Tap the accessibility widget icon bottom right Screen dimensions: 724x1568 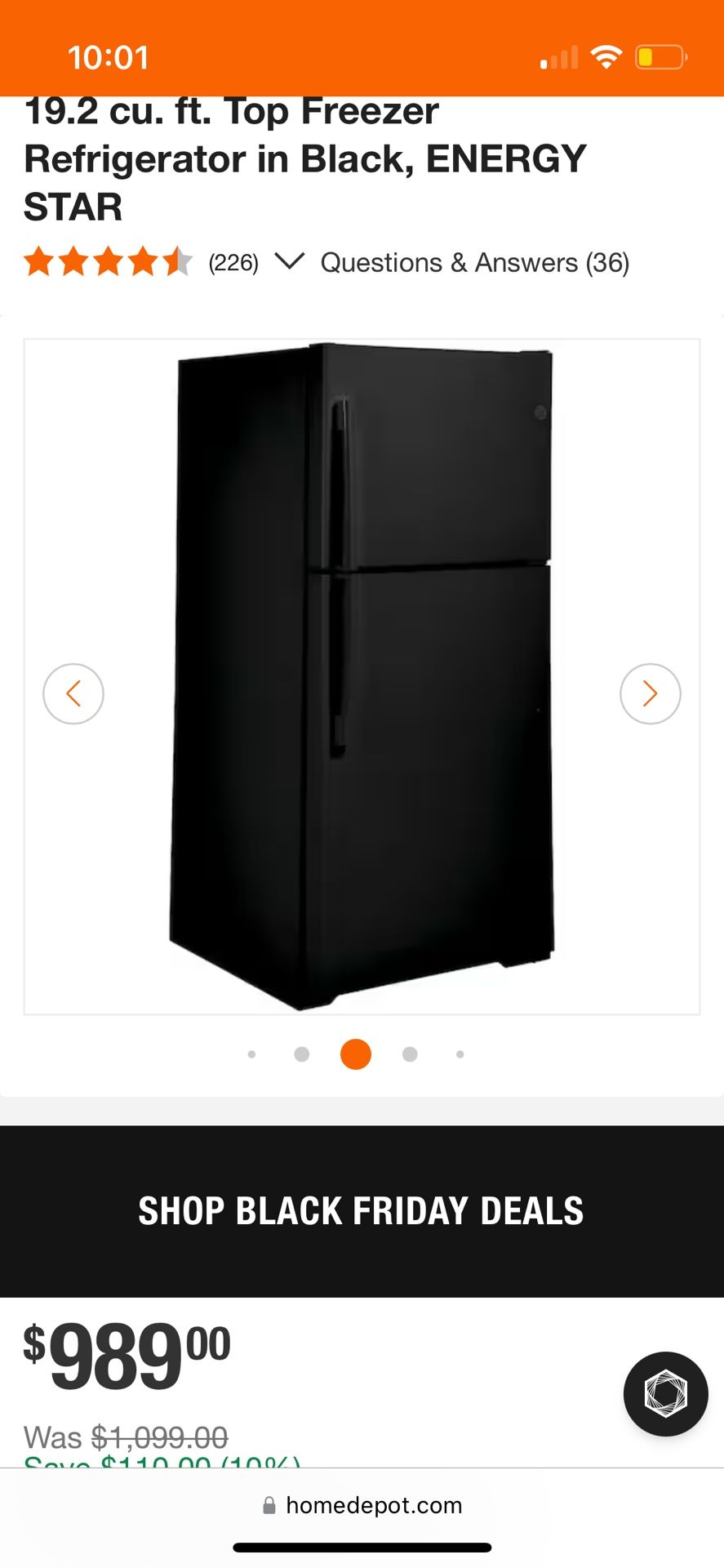(x=665, y=1395)
